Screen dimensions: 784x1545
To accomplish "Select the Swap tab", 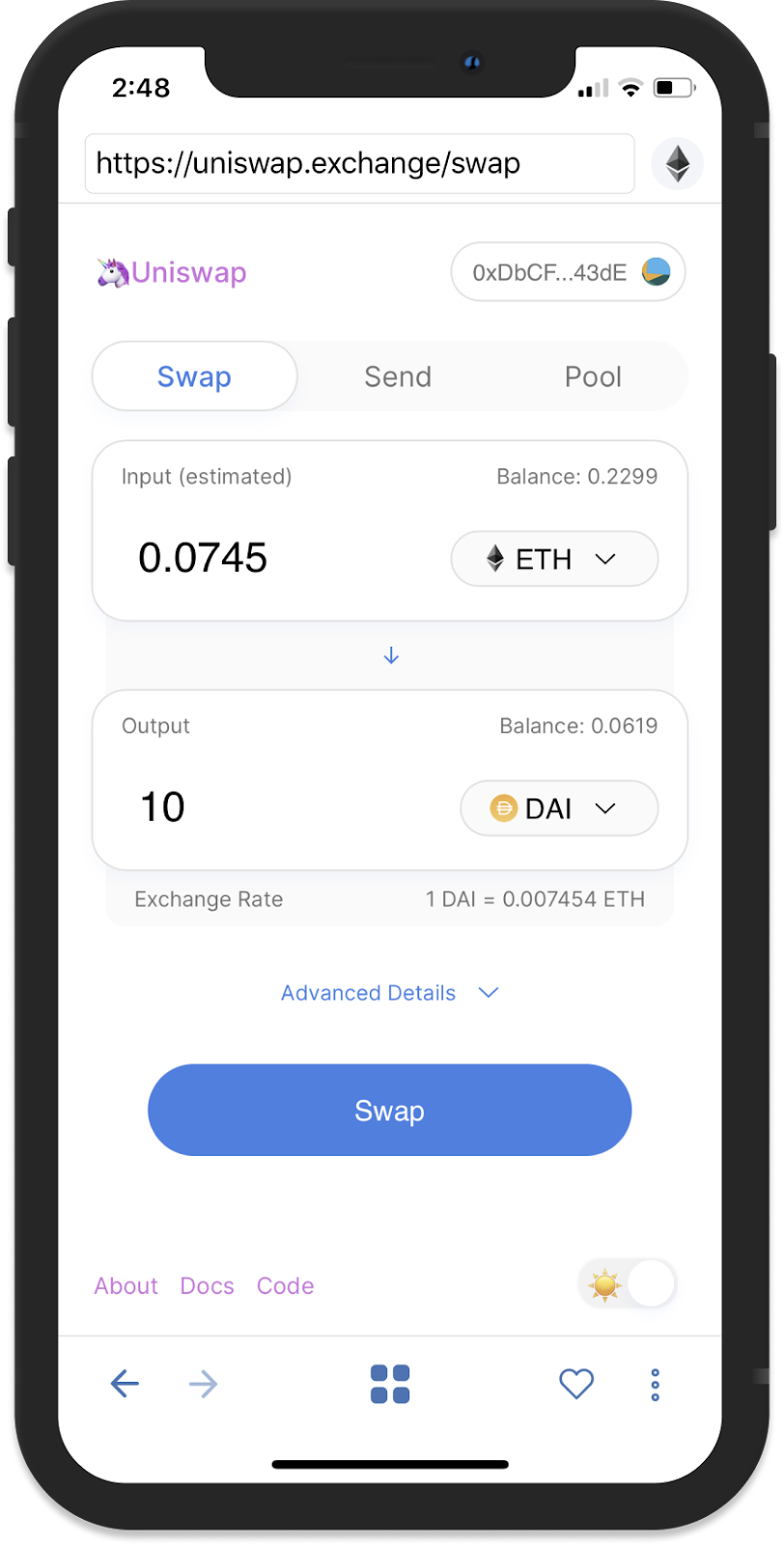I will click(194, 377).
